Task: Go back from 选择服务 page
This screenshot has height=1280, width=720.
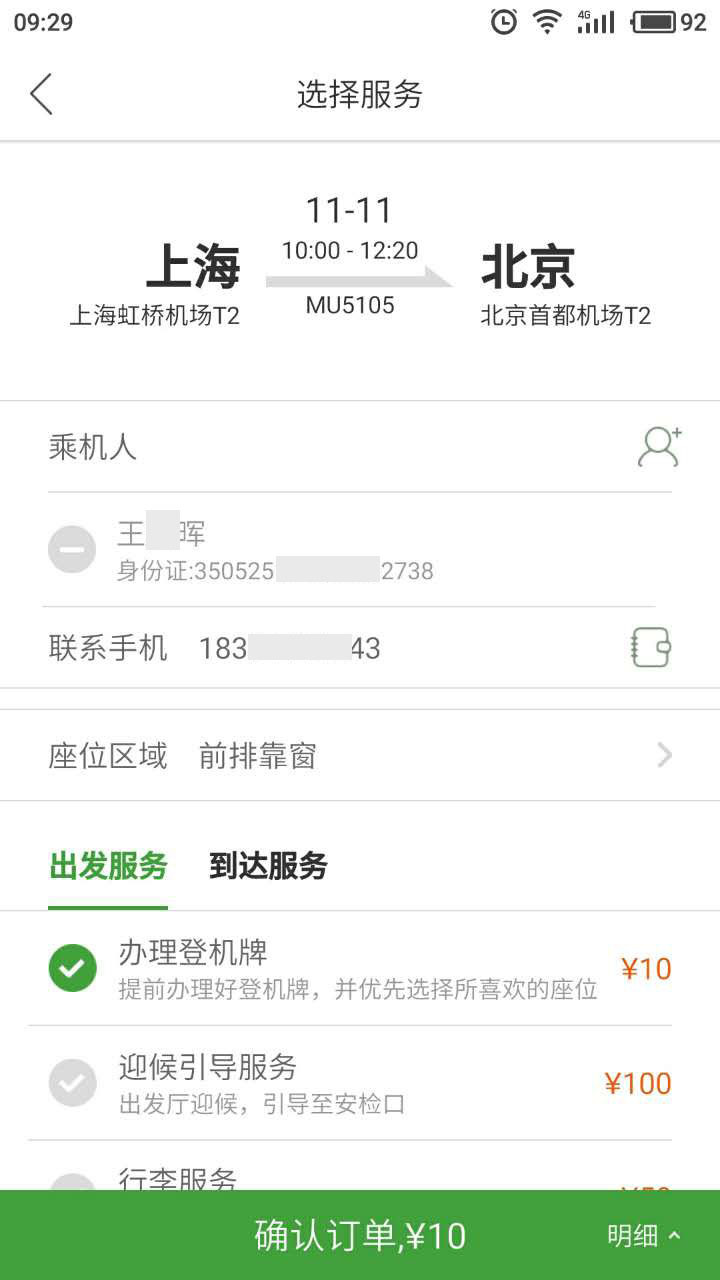Action: point(41,95)
